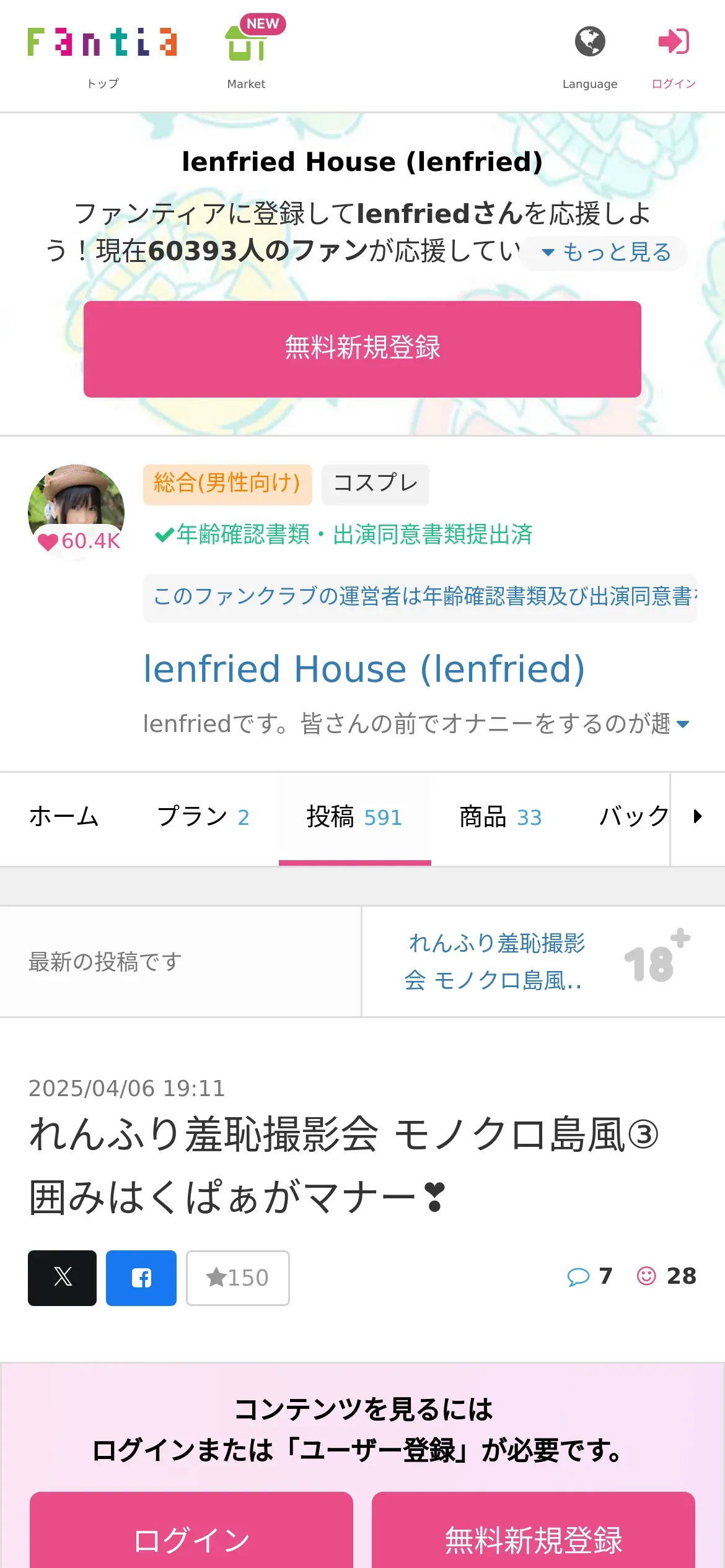This screenshot has width=725, height=1568.
Task: Tap 無料新規登録 on the banner
Action: [362, 349]
